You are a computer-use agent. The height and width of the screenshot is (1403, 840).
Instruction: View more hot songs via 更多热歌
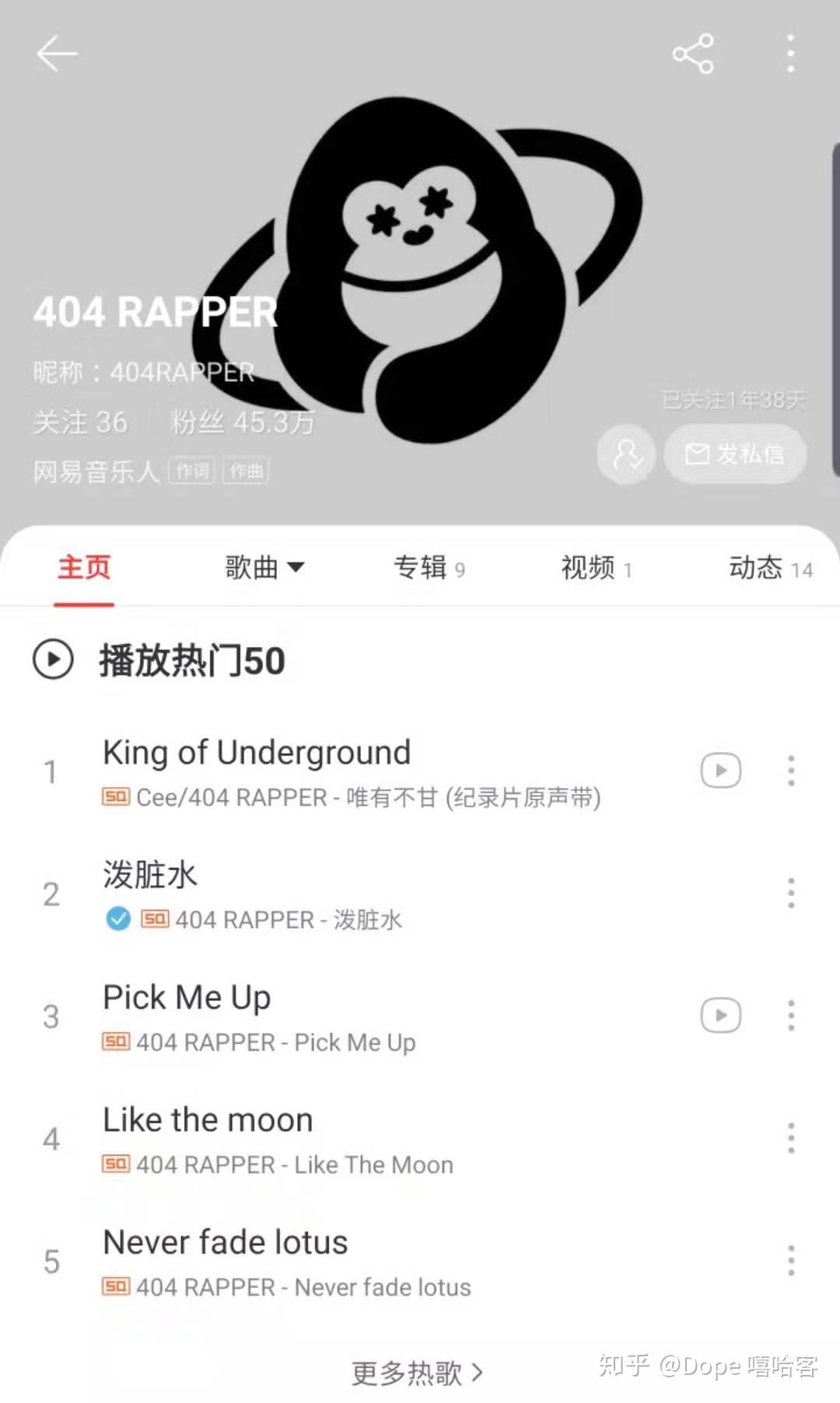[x=417, y=1373]
